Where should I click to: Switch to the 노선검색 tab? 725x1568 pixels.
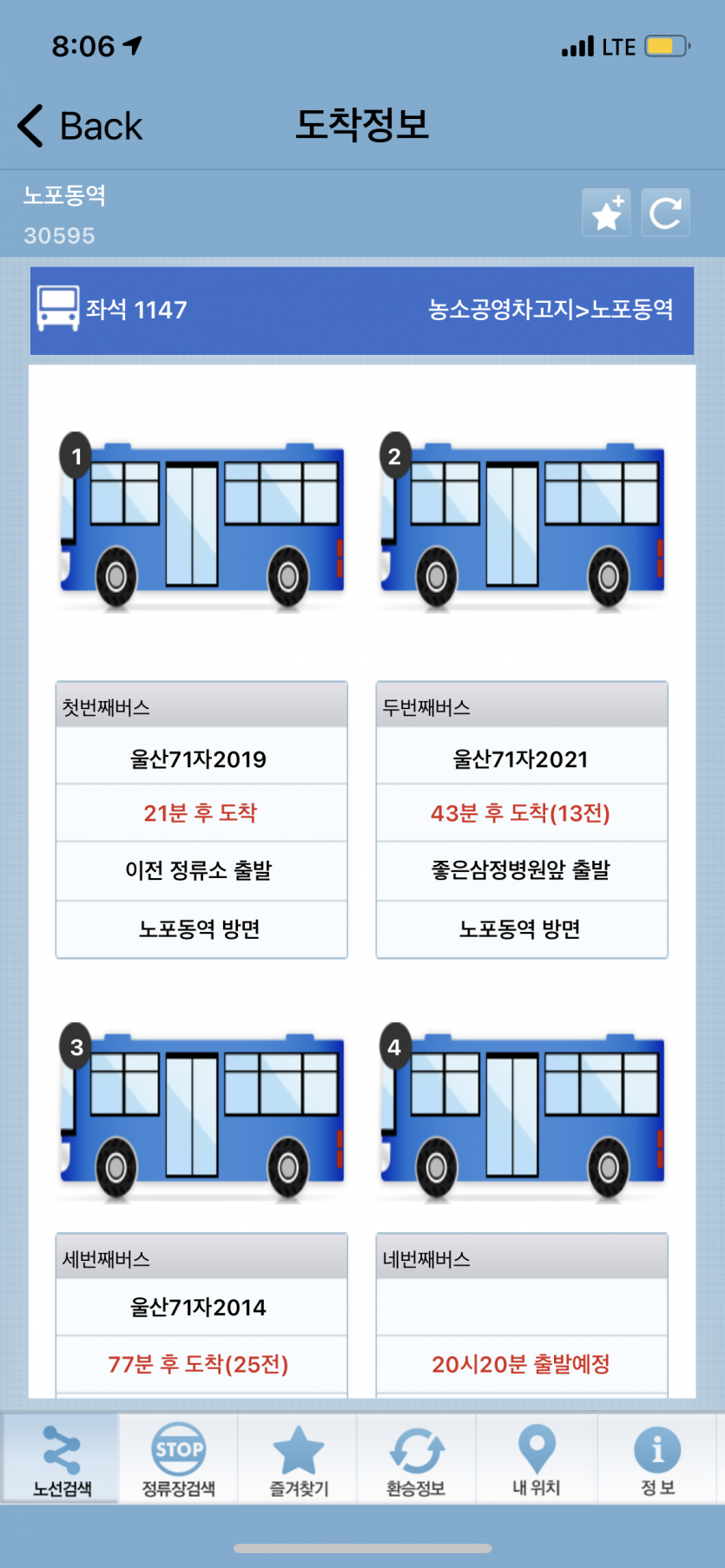[61, 1460]
